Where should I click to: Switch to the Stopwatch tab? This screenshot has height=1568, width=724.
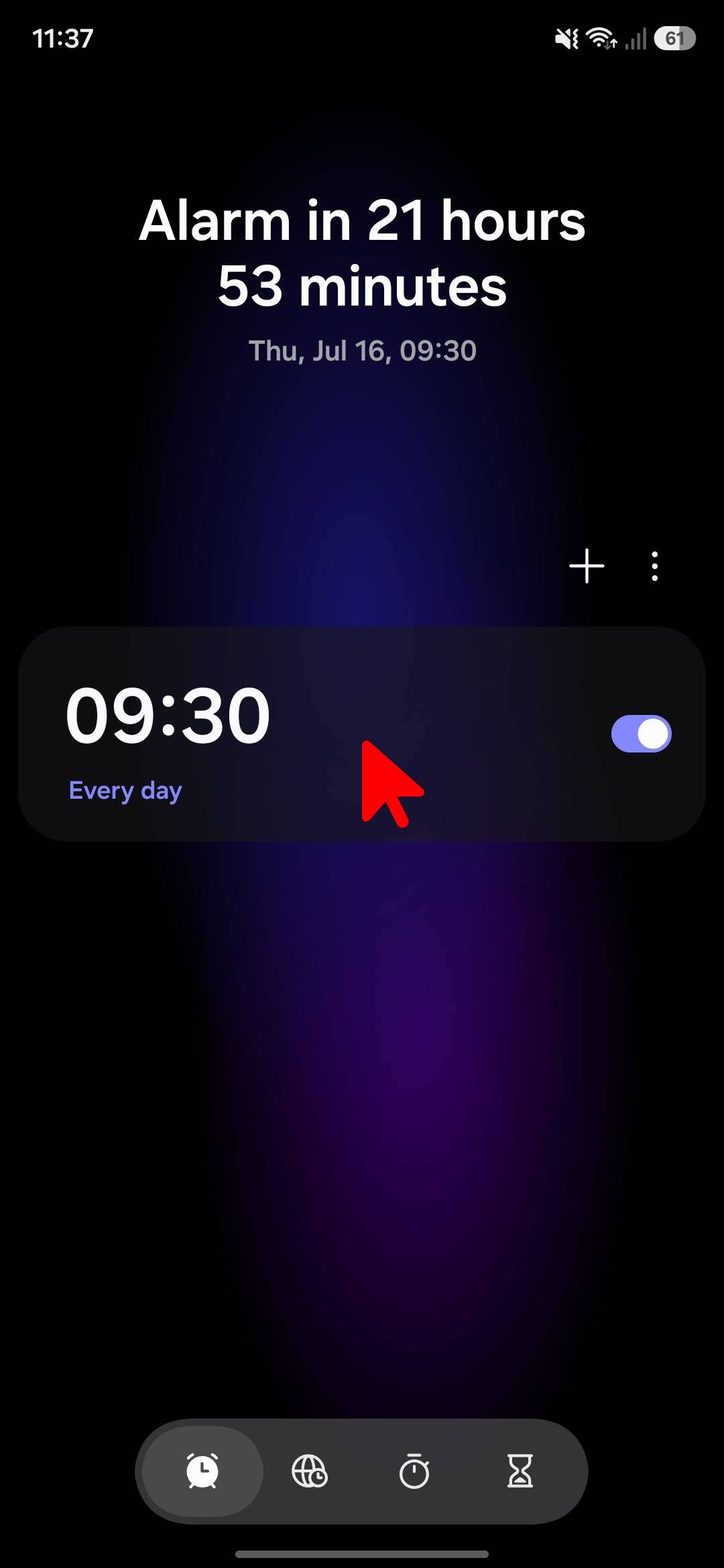414,1471
